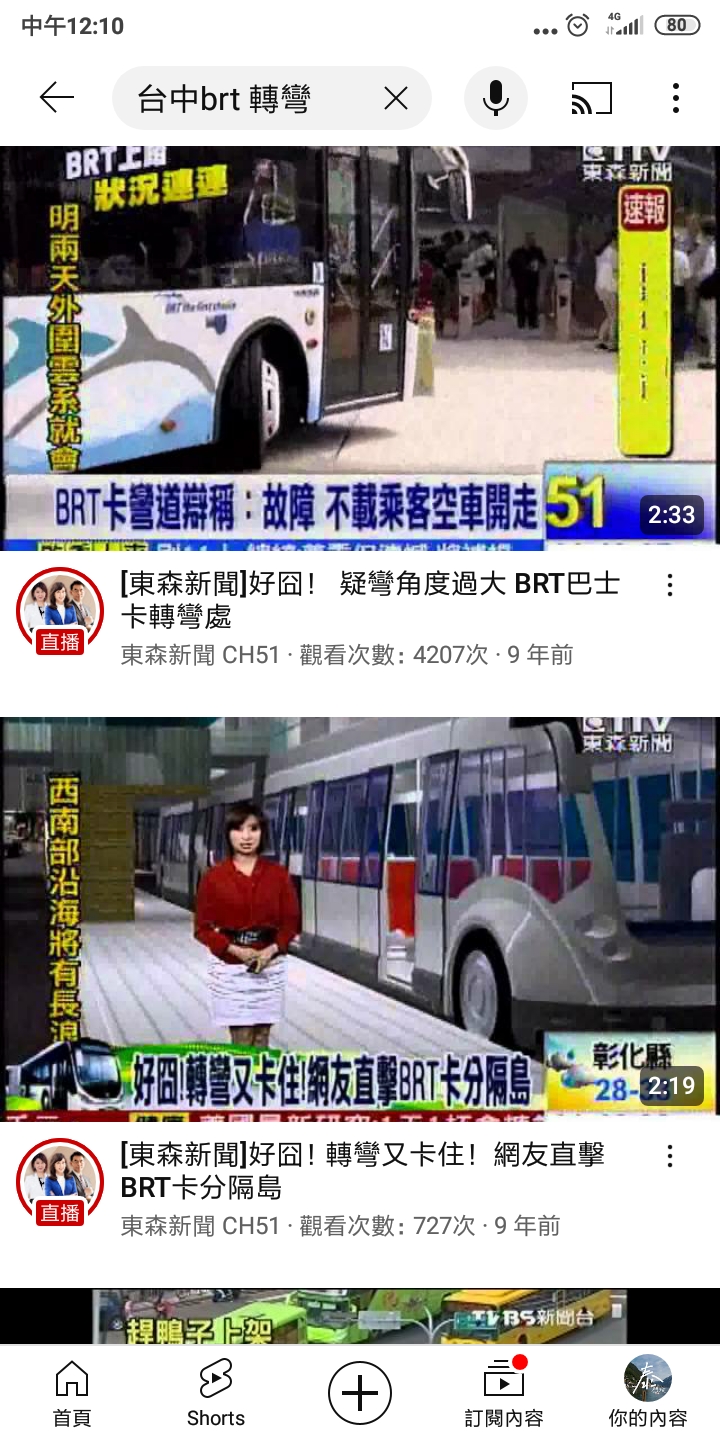Play the 2:33 BRT卡彎道 video
This screenshot has width=720, height=1440.
pyautogui.click(x=360, y=345)
